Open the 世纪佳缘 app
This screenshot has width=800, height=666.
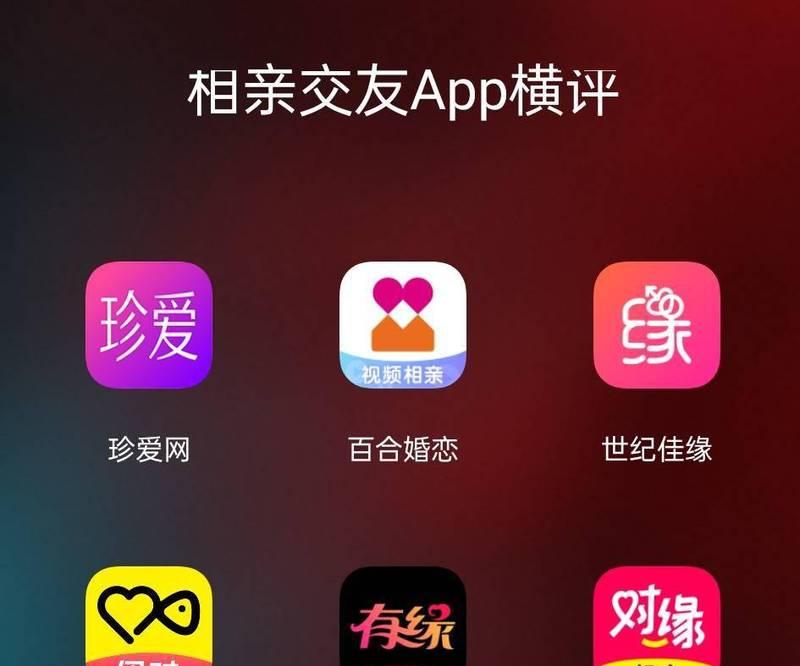pos(657,325)
